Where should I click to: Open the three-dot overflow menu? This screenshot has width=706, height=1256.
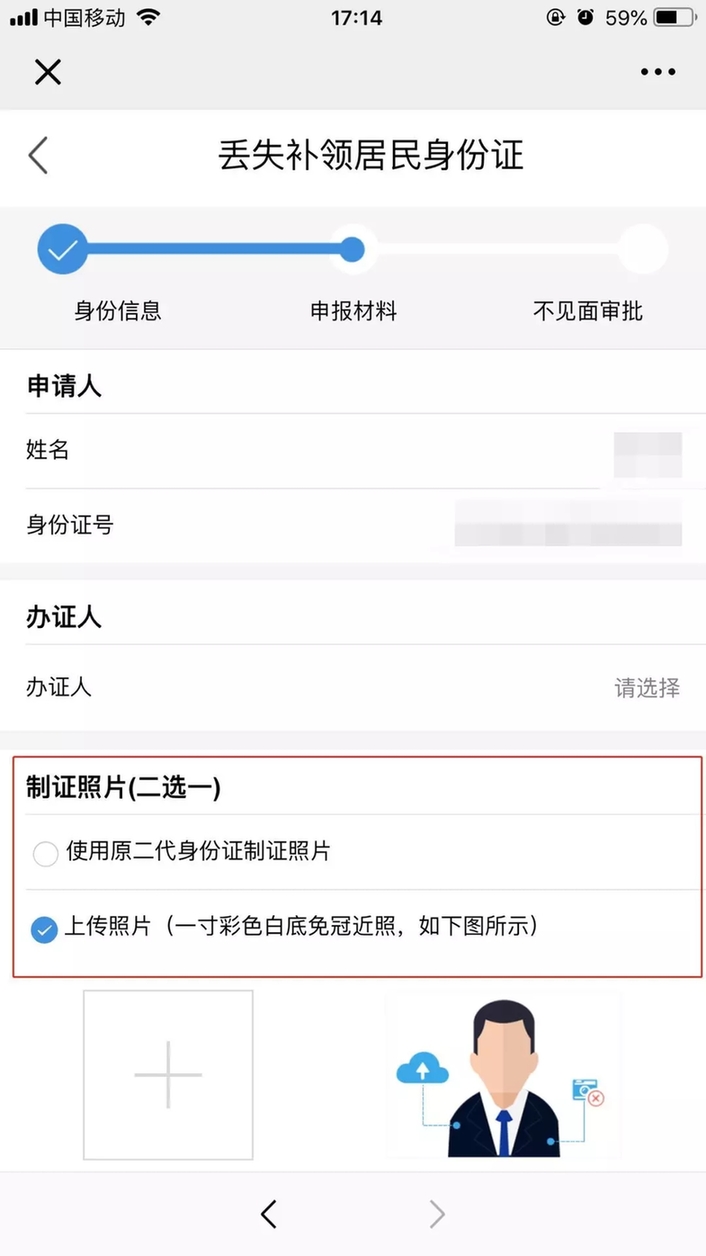click(658, 72)
